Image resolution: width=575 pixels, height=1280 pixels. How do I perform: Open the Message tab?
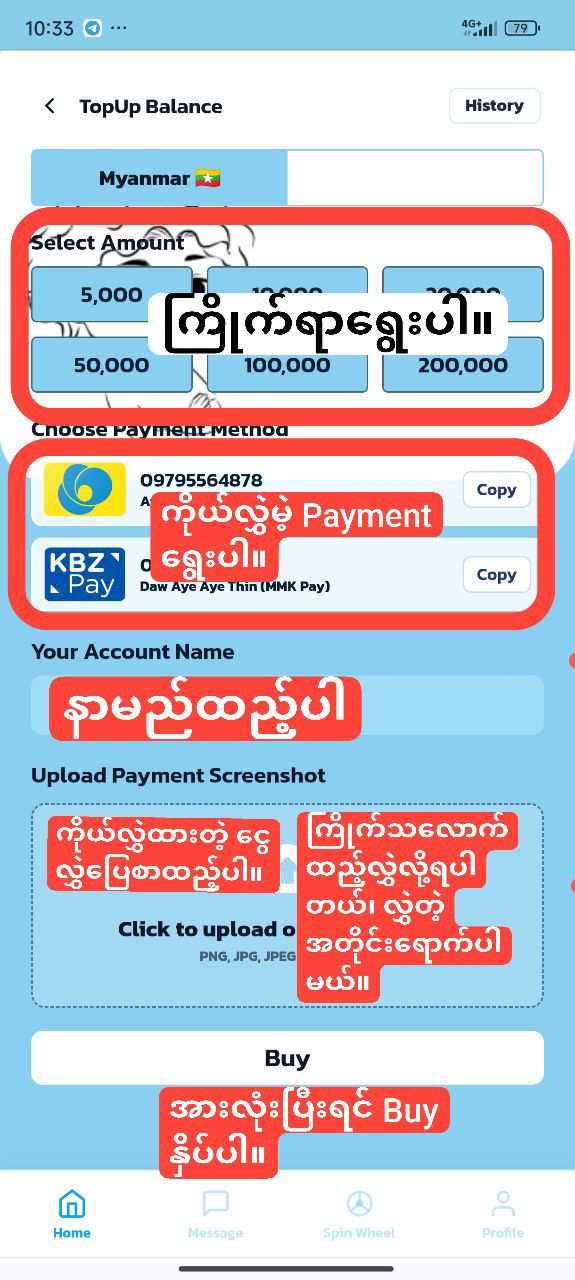216,1214
